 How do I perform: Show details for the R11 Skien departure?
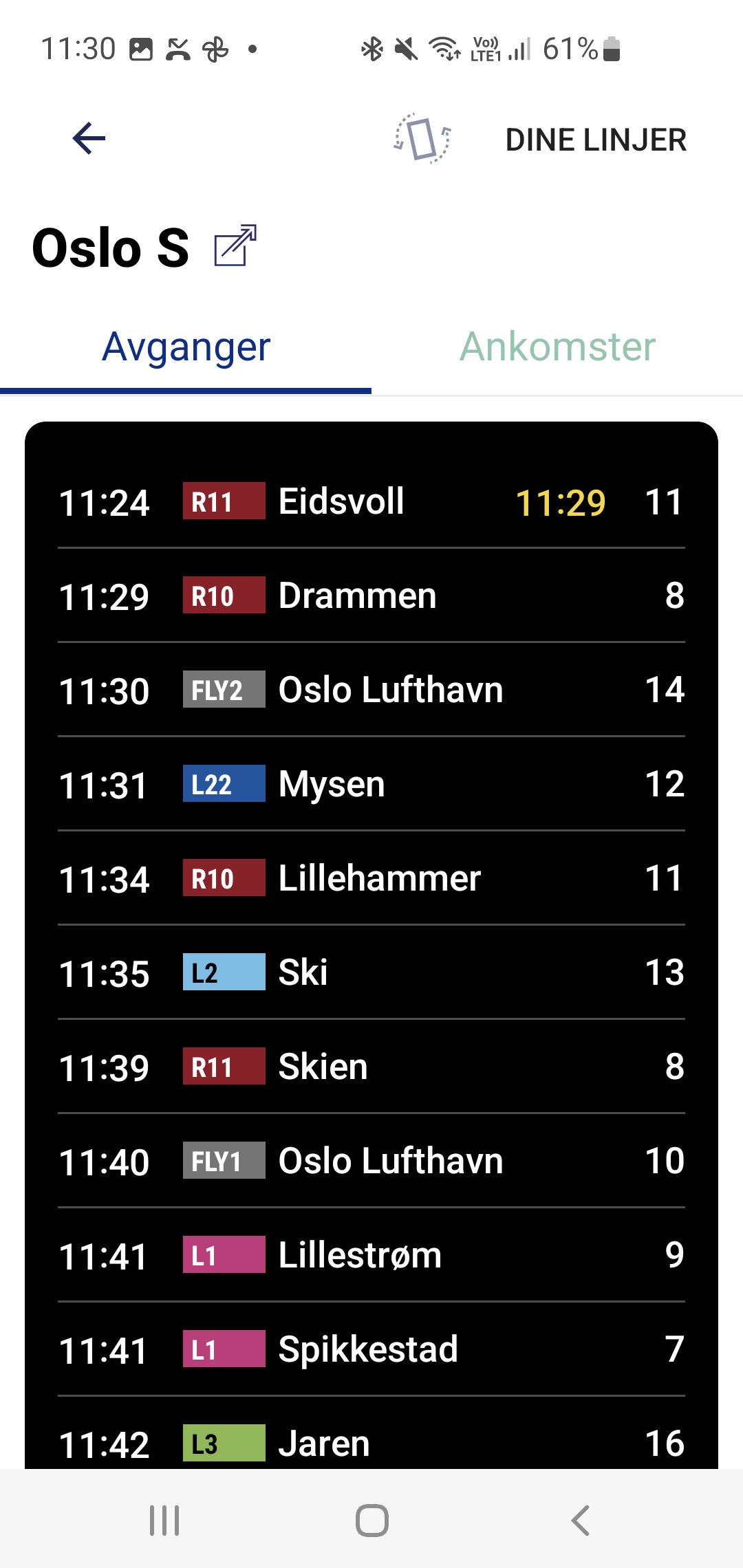coord(371,1067)
